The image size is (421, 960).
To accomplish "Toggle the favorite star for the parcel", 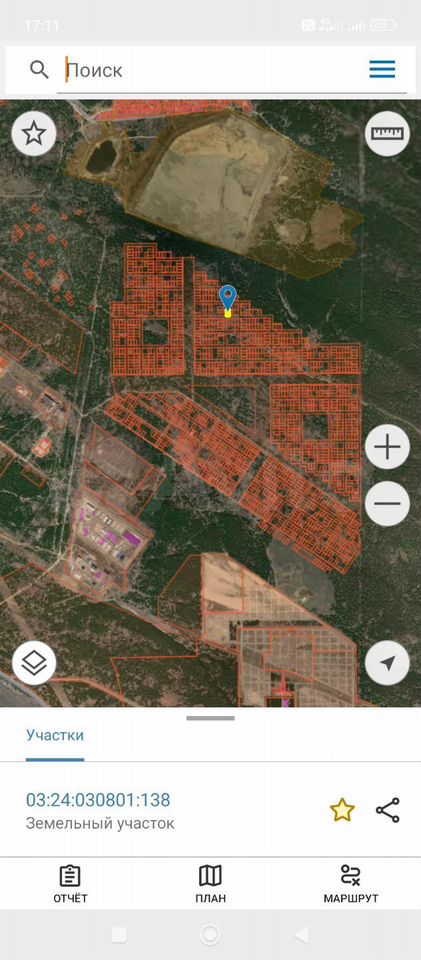I will 342,810.
